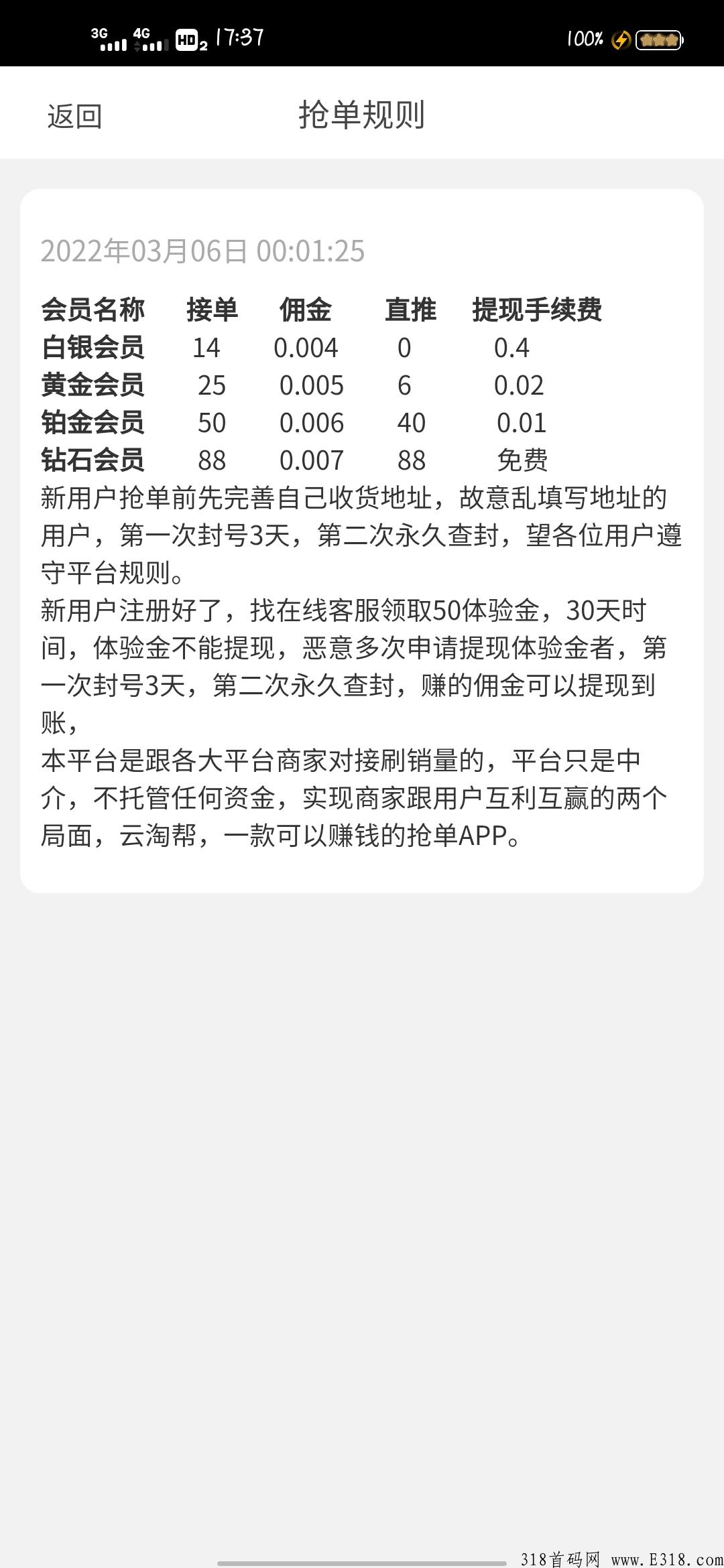The width and height of the screenshot is (724, 1568).
Task: Tap the charging lightning icon
Action: (622, 40)
